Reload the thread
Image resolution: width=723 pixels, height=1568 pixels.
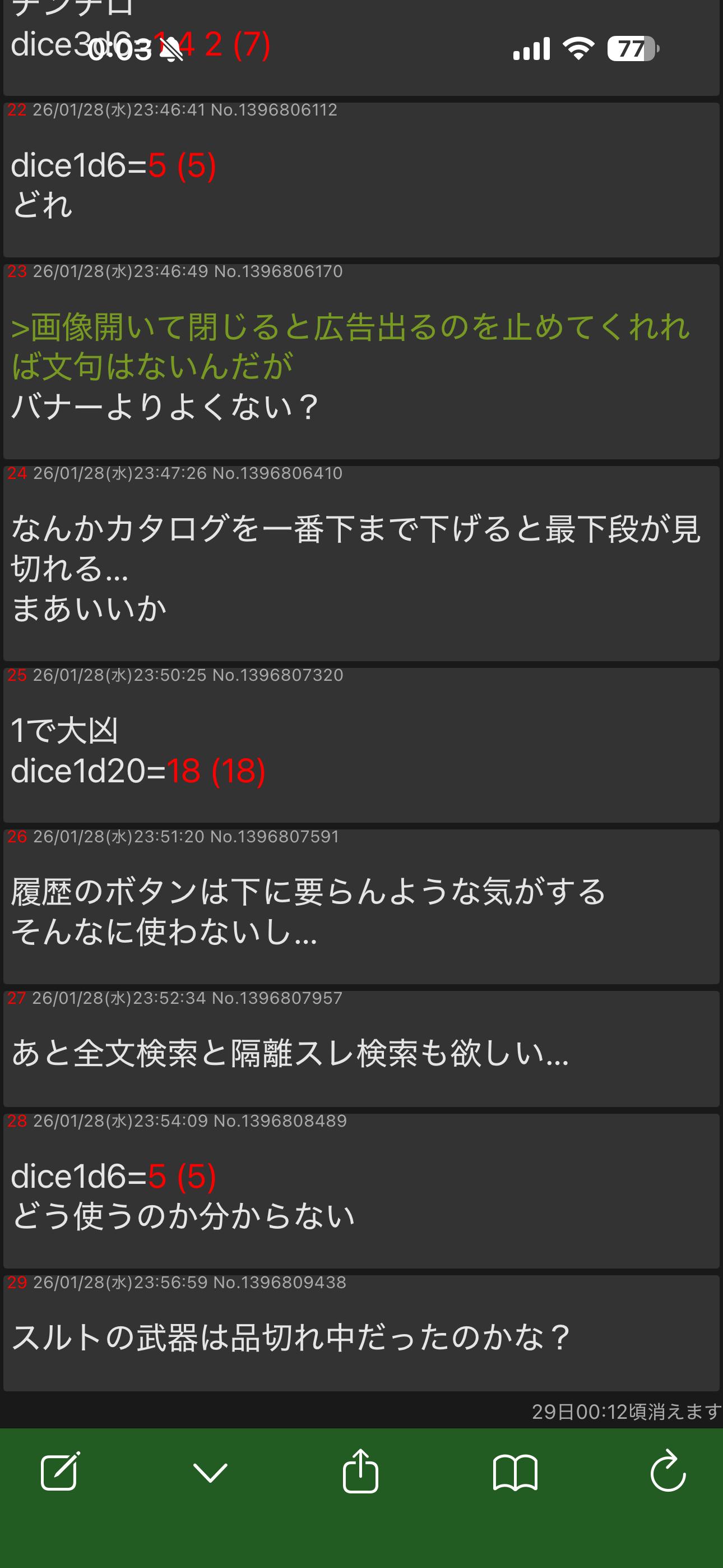pyautogui.click(x=668, y=1471)
